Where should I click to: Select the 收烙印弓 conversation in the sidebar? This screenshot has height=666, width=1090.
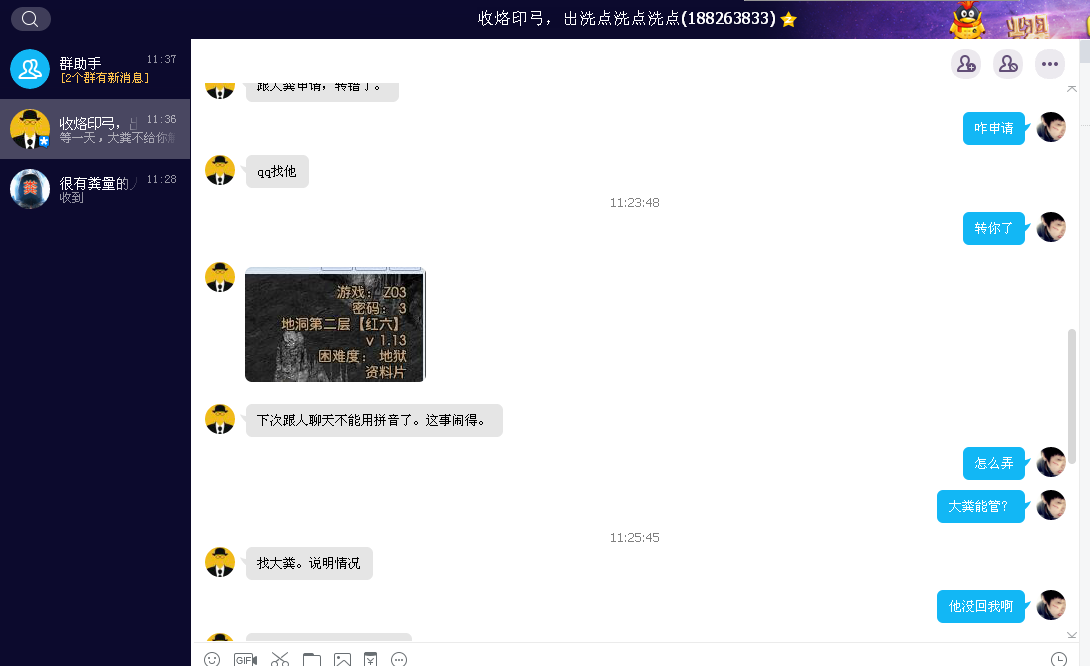[95, 129]
